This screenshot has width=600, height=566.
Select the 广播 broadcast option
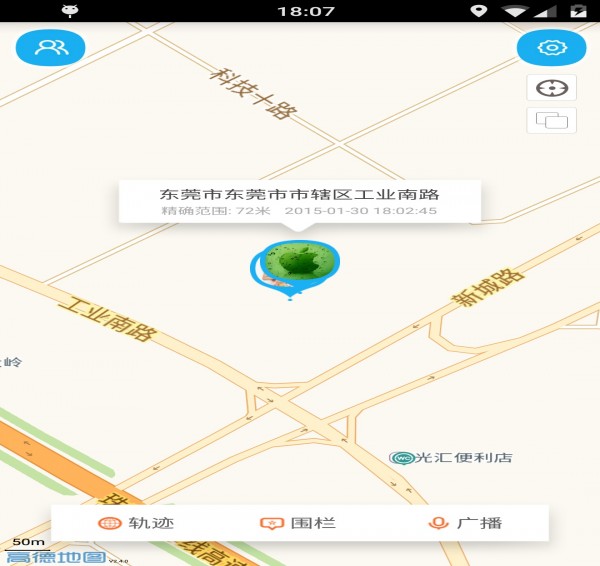pos(464,523)
